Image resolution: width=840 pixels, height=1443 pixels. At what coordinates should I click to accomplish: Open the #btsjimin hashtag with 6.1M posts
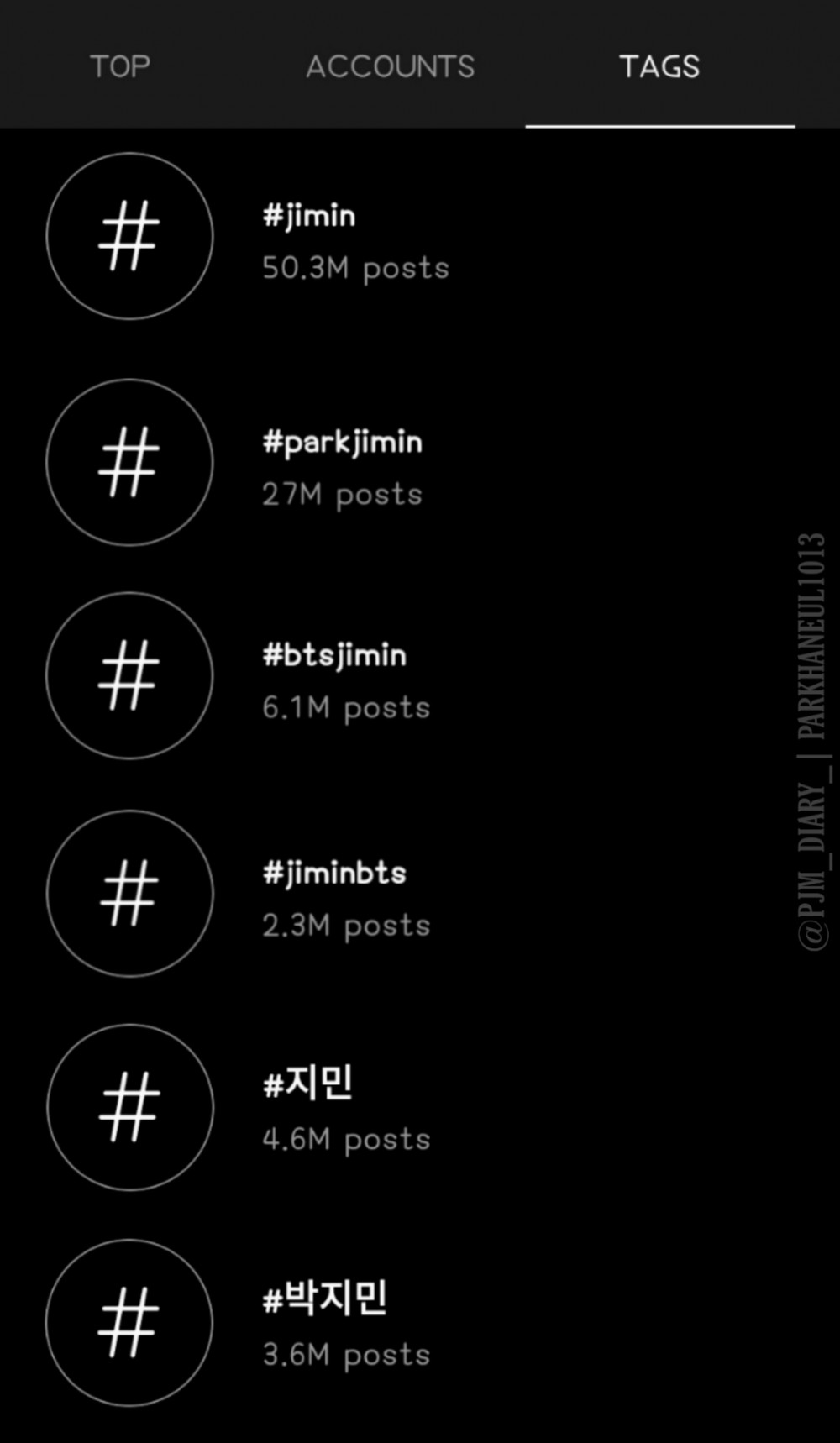pyautogui.click(x=420, y=676)
